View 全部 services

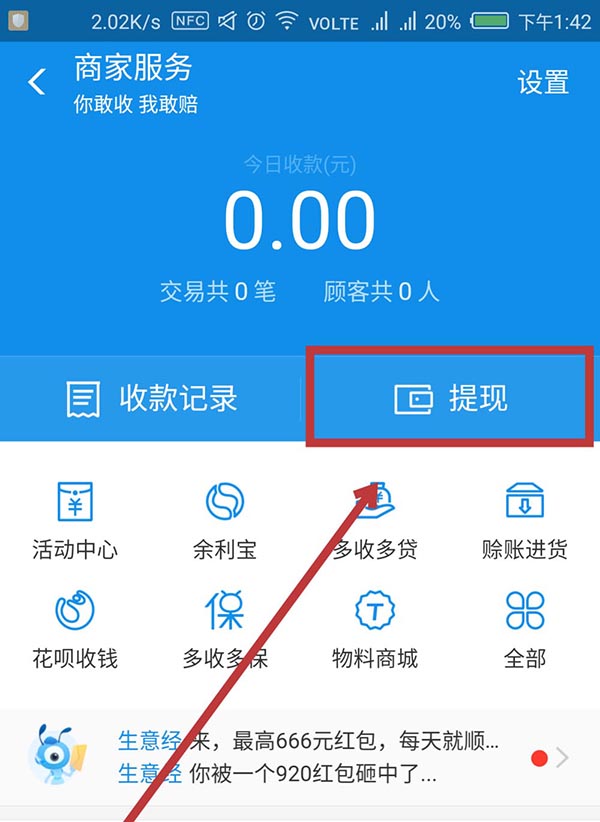(524, 629)
